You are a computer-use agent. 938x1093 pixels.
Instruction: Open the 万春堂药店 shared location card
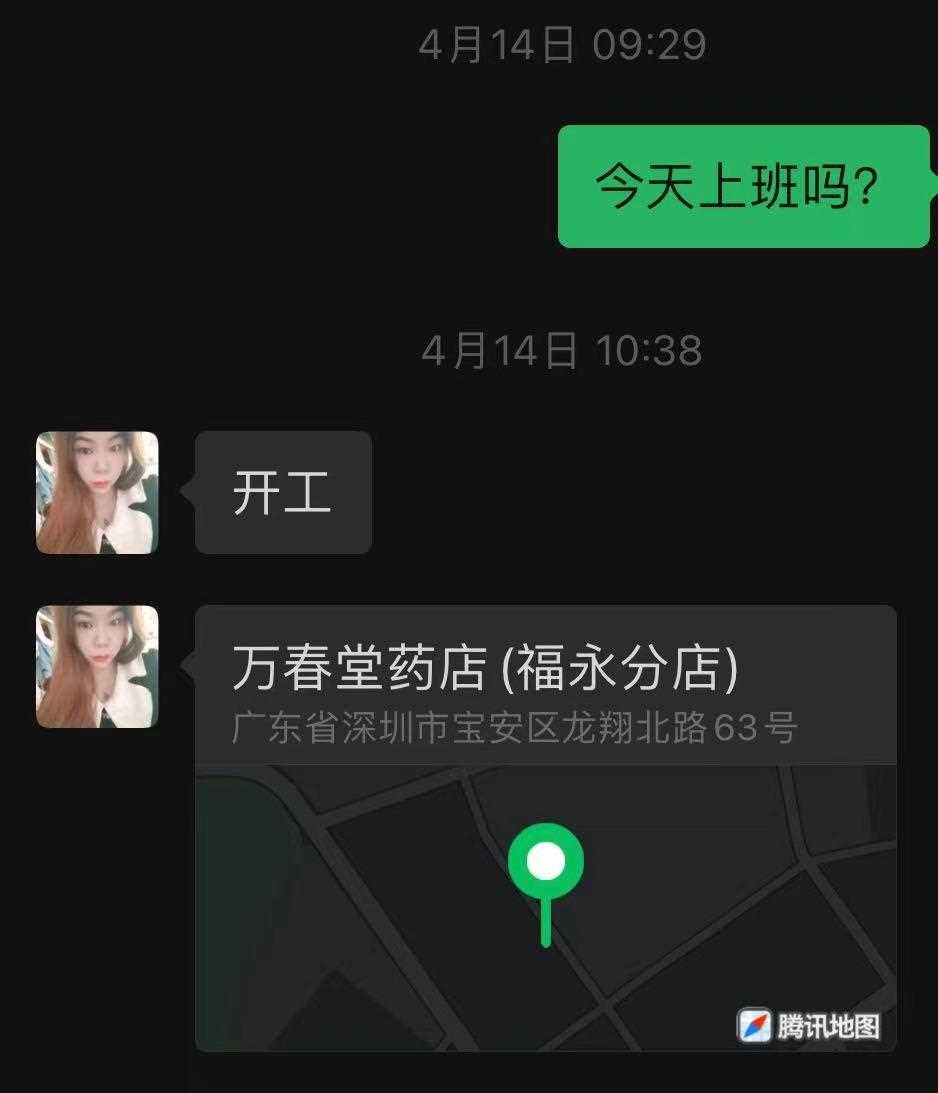(545, 828)
